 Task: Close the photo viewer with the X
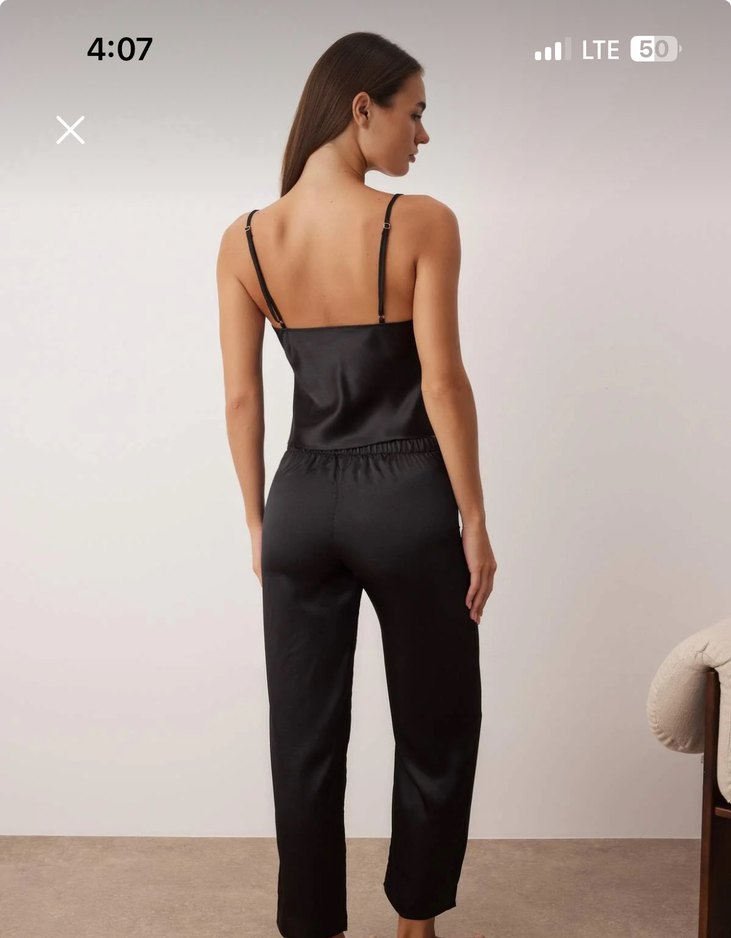coord(69,131)
